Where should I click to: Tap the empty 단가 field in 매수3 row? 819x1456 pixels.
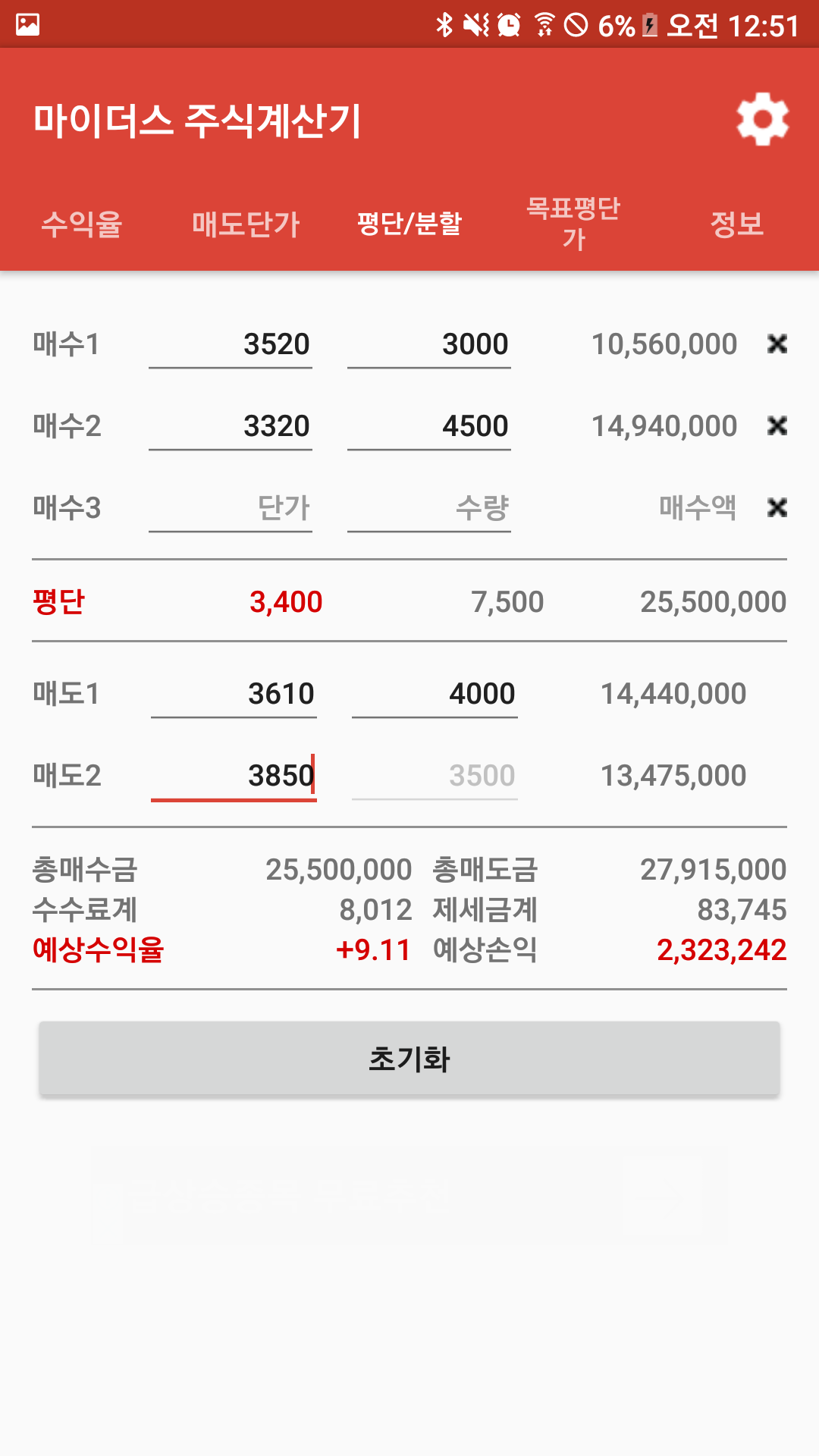[231, 509]
